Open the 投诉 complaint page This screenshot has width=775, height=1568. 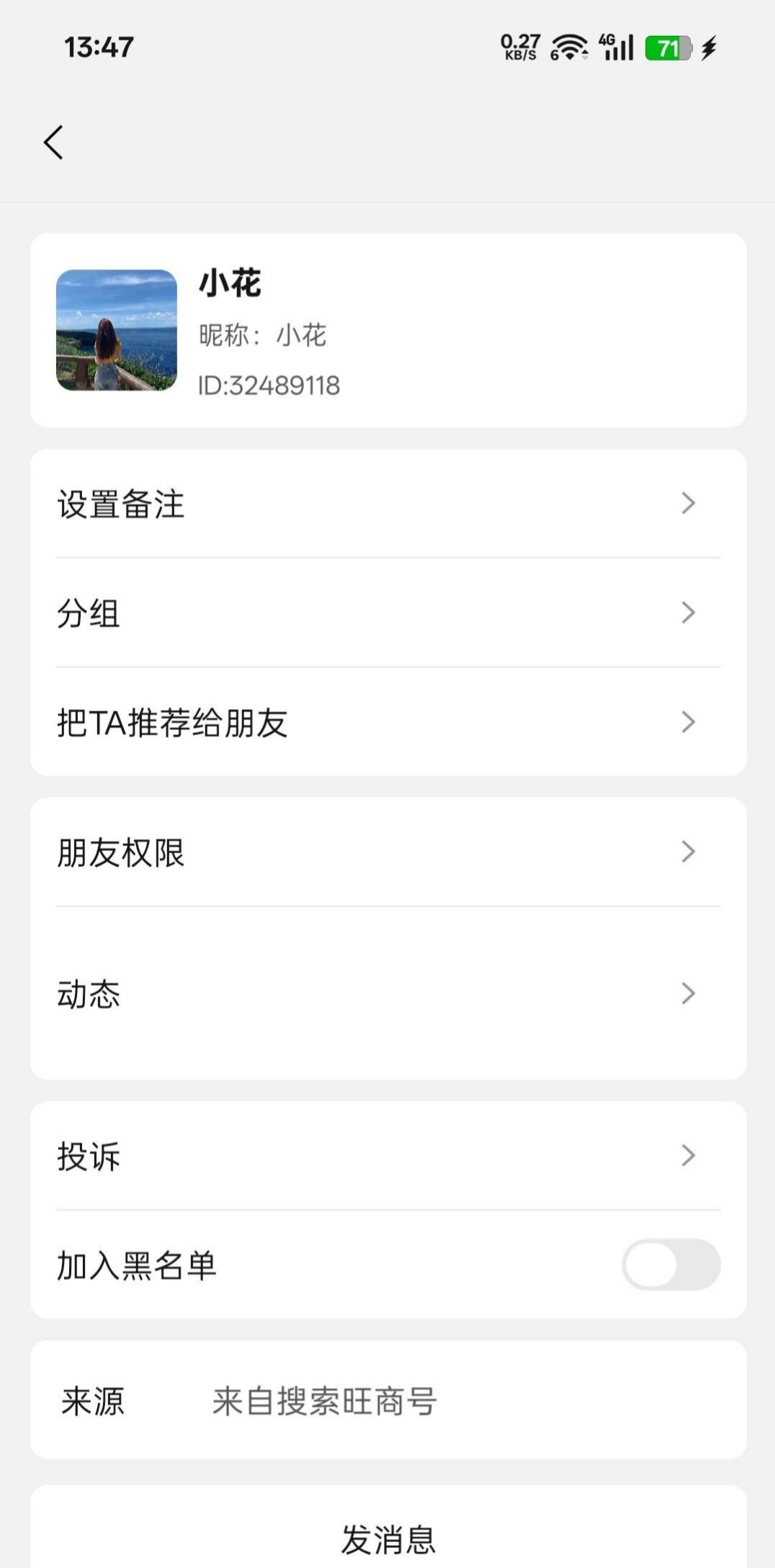(x=387, y=1156)
